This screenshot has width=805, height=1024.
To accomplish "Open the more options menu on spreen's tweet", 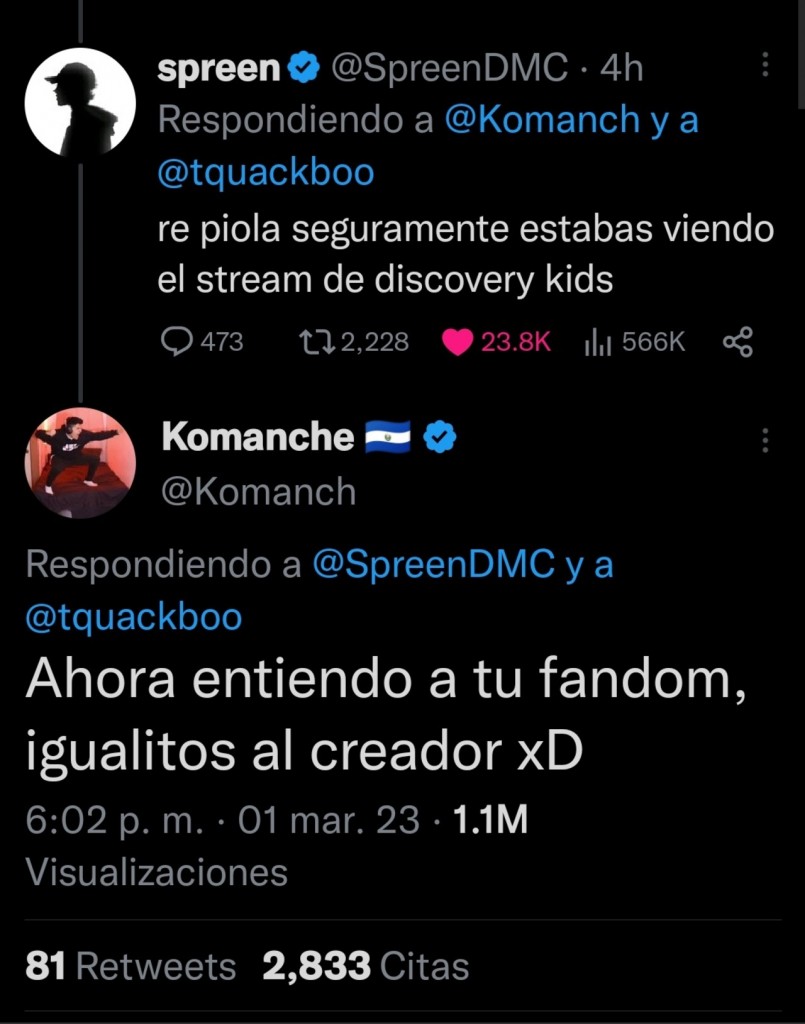I will (766, 65).
